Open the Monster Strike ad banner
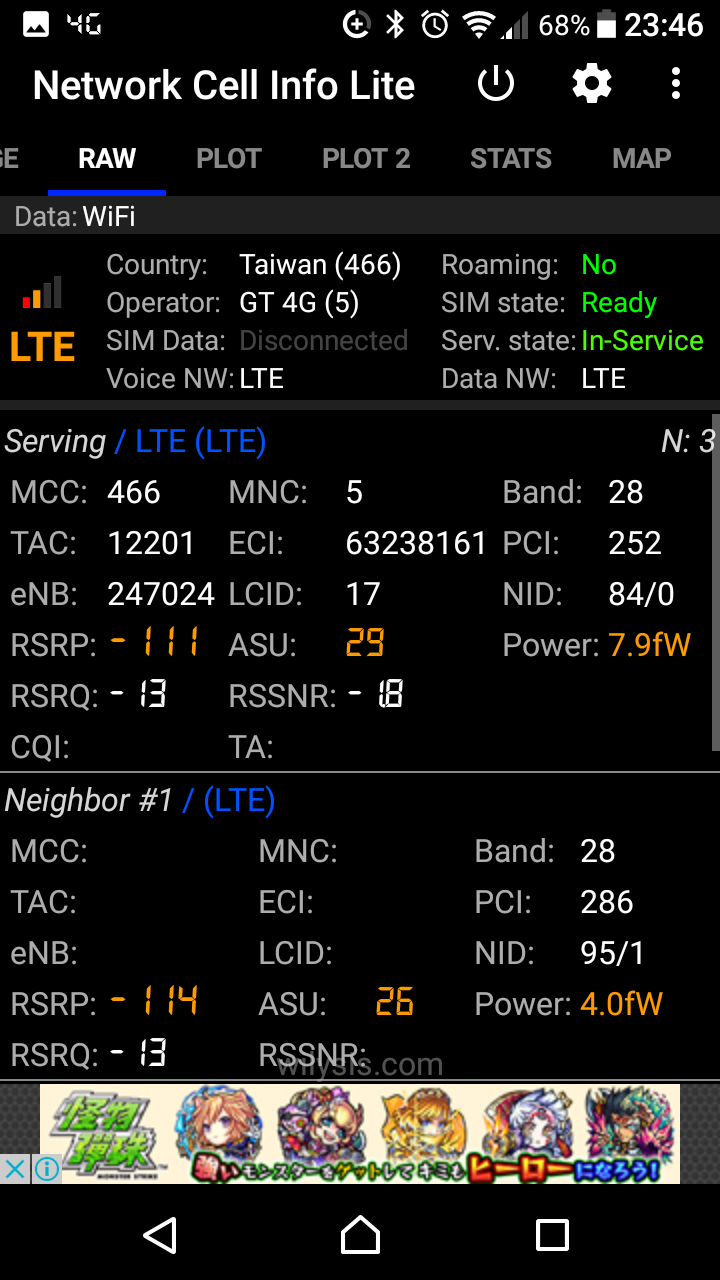The image size is (720, 1280). [x=360, y=1132]
